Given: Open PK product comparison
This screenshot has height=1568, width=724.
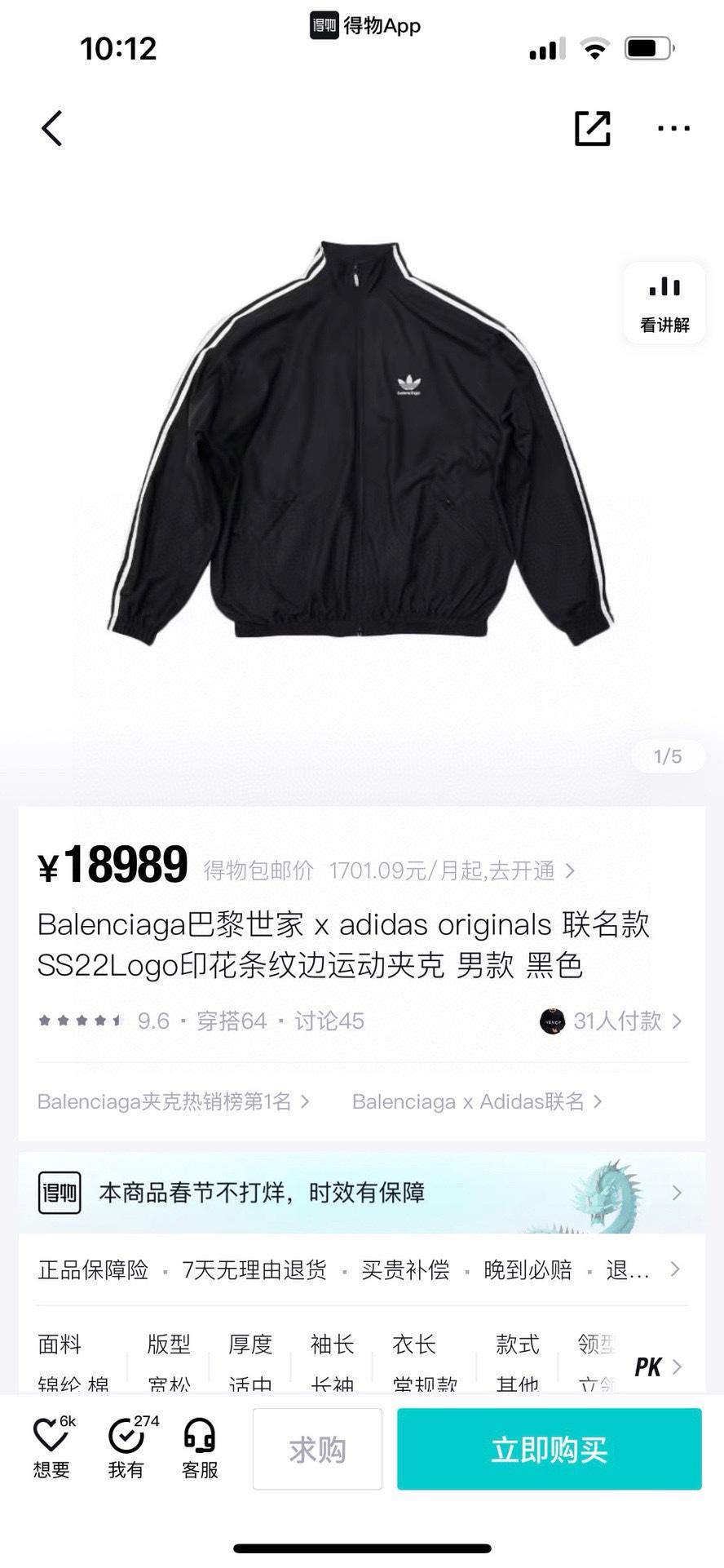Looking at the screenshot, I should pos(657,1366).
